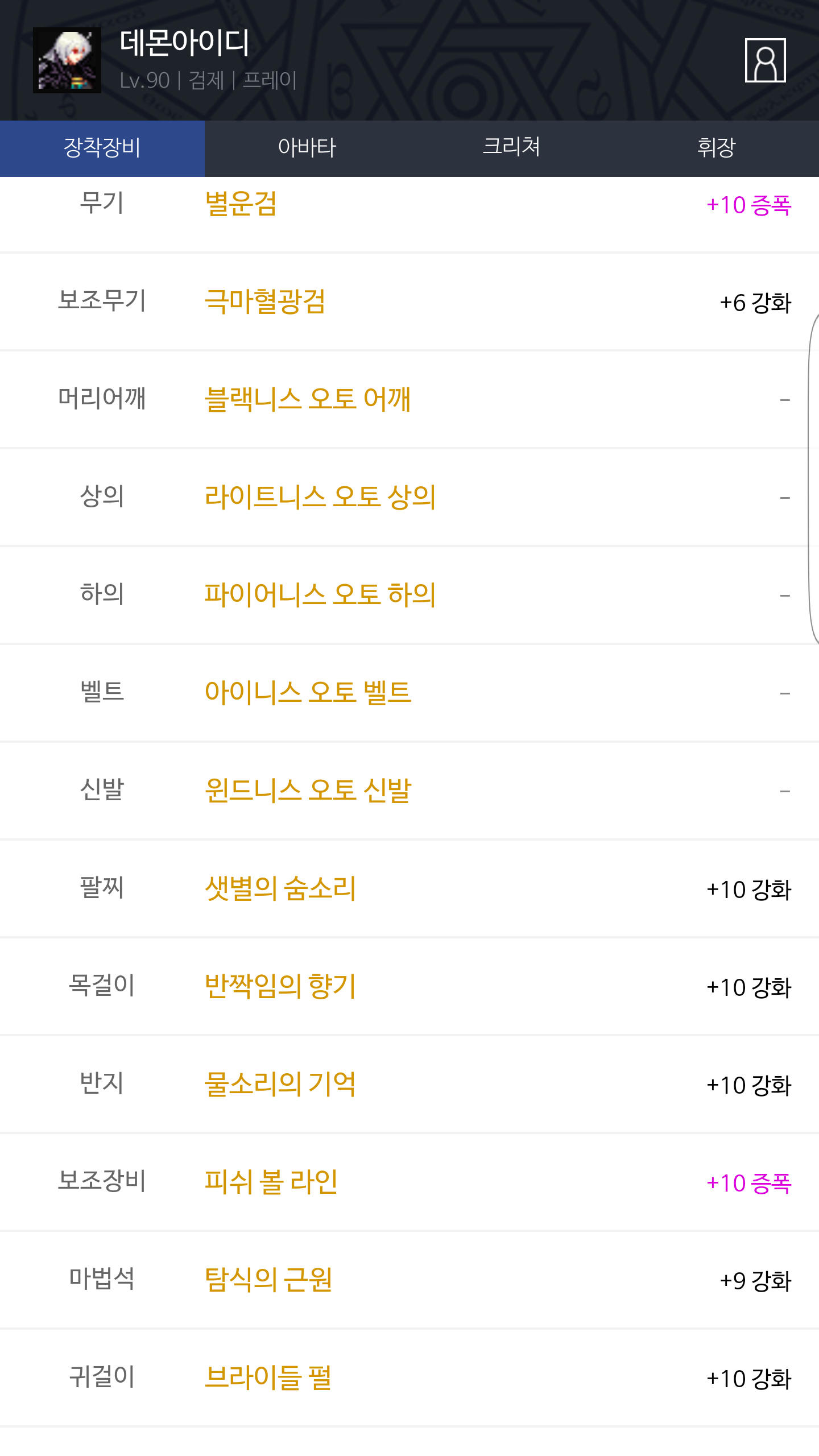
Task: Select the 장착장비 tab
Action: coord(102,148)
